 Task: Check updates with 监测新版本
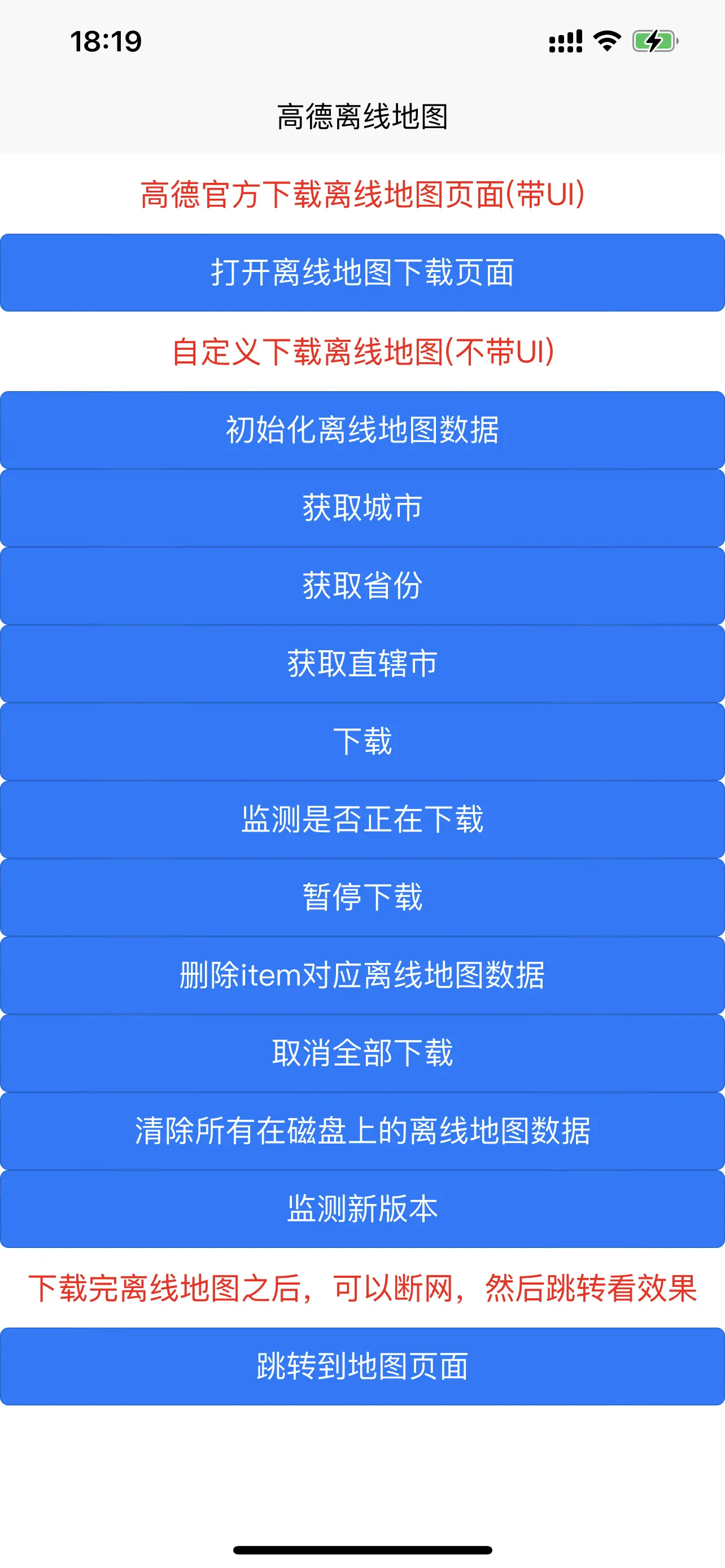point(362,1209)
